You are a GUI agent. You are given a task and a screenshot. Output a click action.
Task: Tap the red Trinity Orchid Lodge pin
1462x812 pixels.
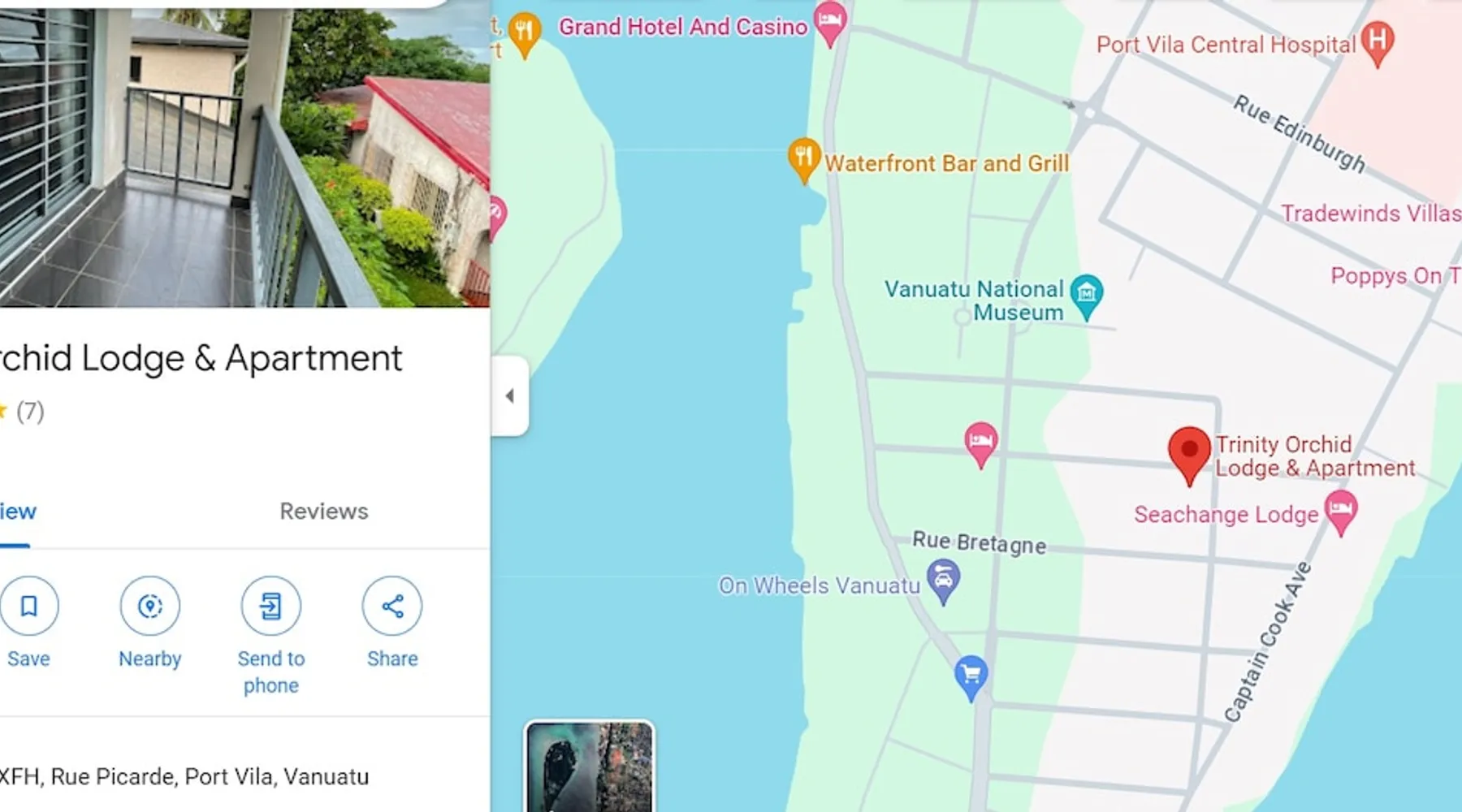tap(1189, 451)
